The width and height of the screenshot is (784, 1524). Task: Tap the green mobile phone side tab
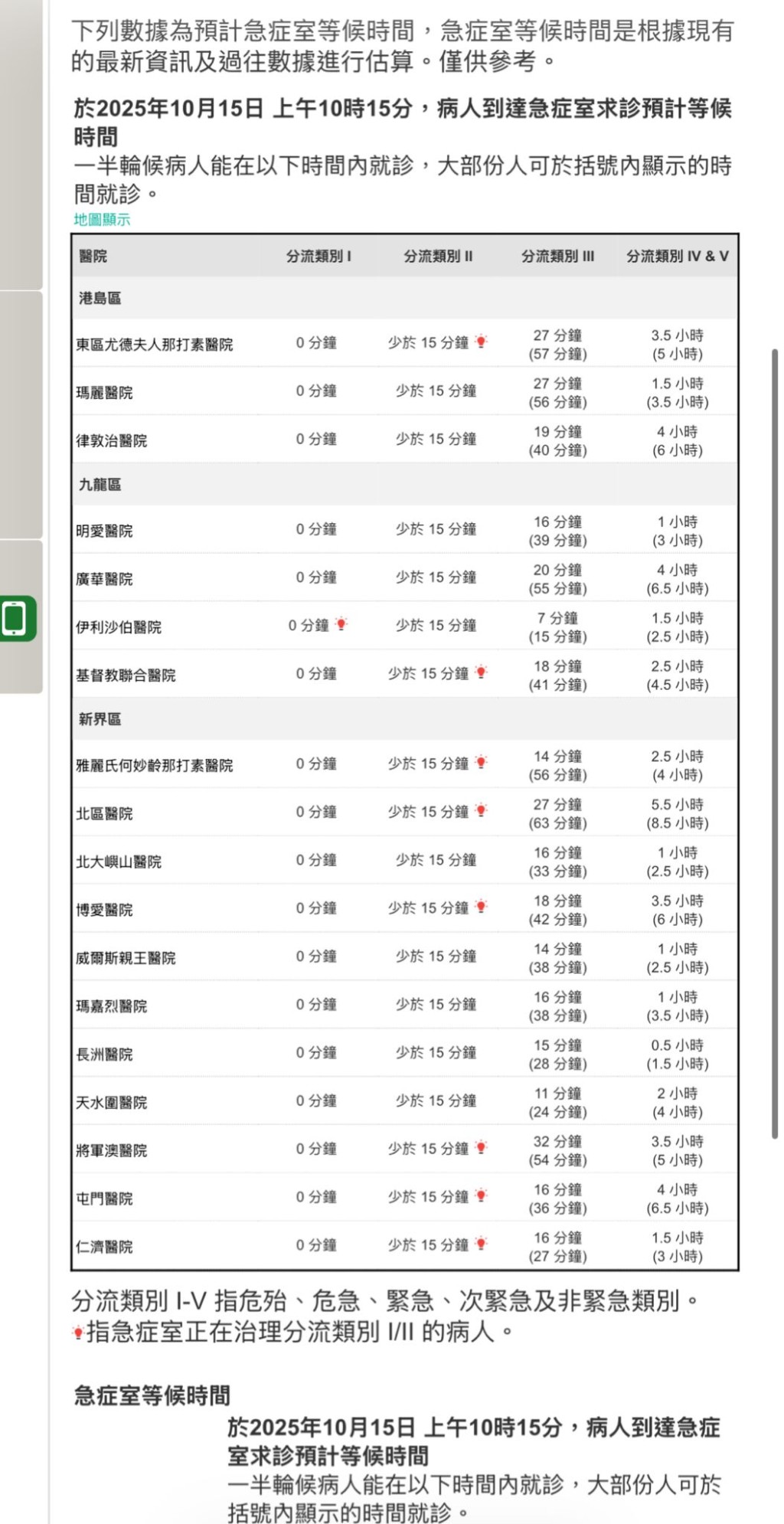point(16,618)
